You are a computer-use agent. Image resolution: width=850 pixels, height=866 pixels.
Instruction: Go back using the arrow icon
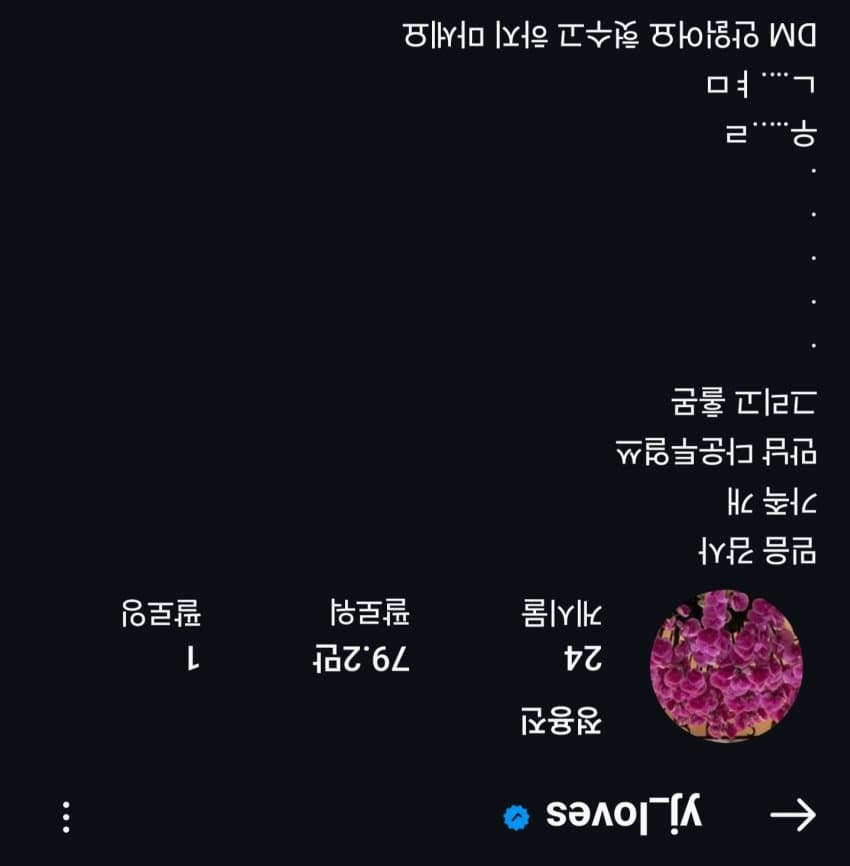click(x=792, y=815)
